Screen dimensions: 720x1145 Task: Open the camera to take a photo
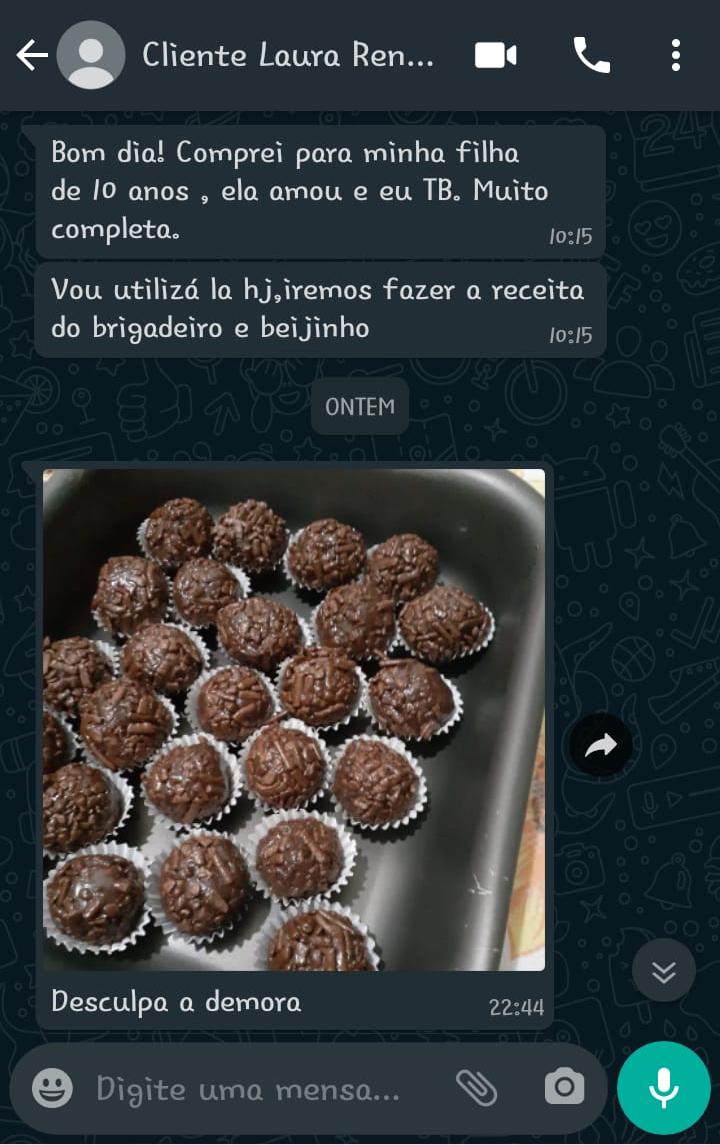point(564,1087)
